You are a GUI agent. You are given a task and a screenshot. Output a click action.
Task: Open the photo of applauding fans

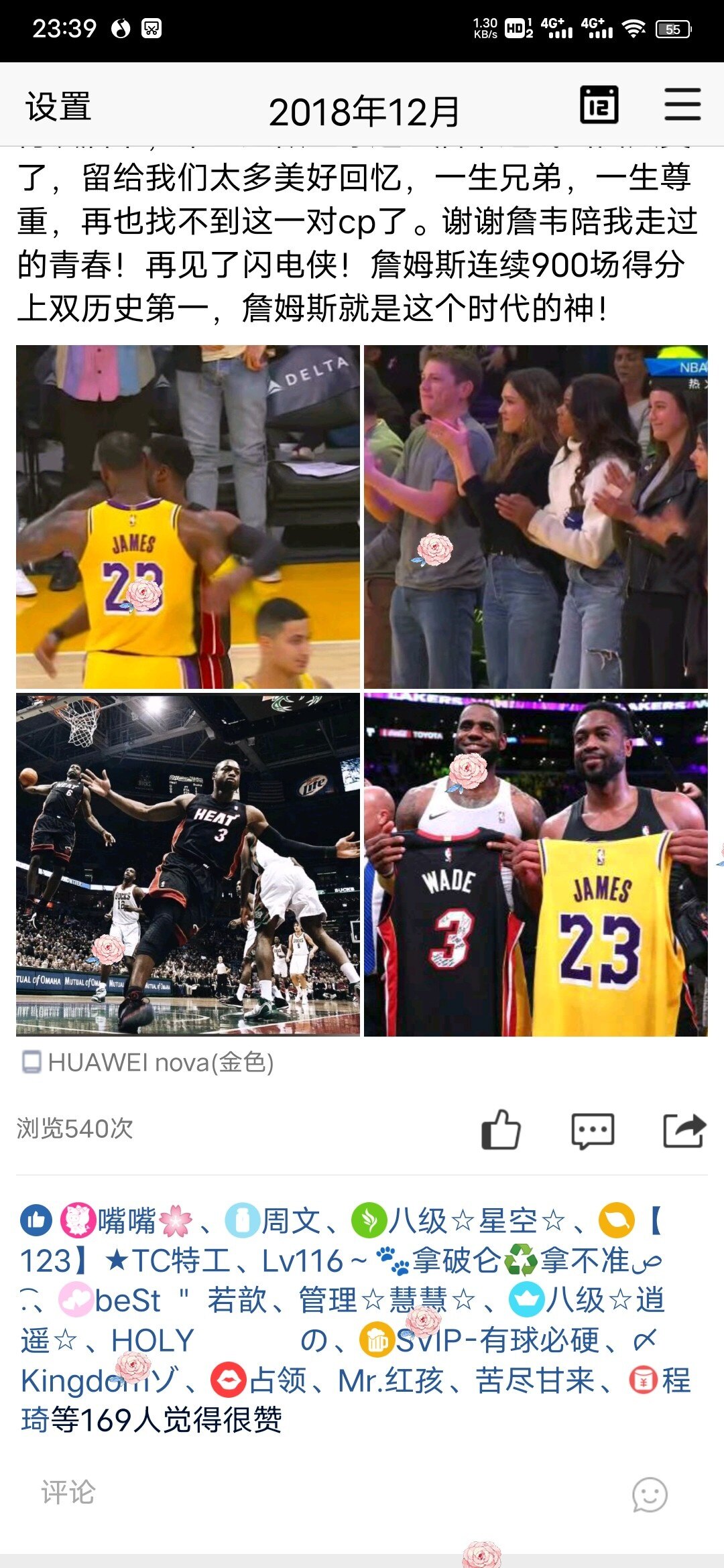pyautogui.click(x=536, y=517)
